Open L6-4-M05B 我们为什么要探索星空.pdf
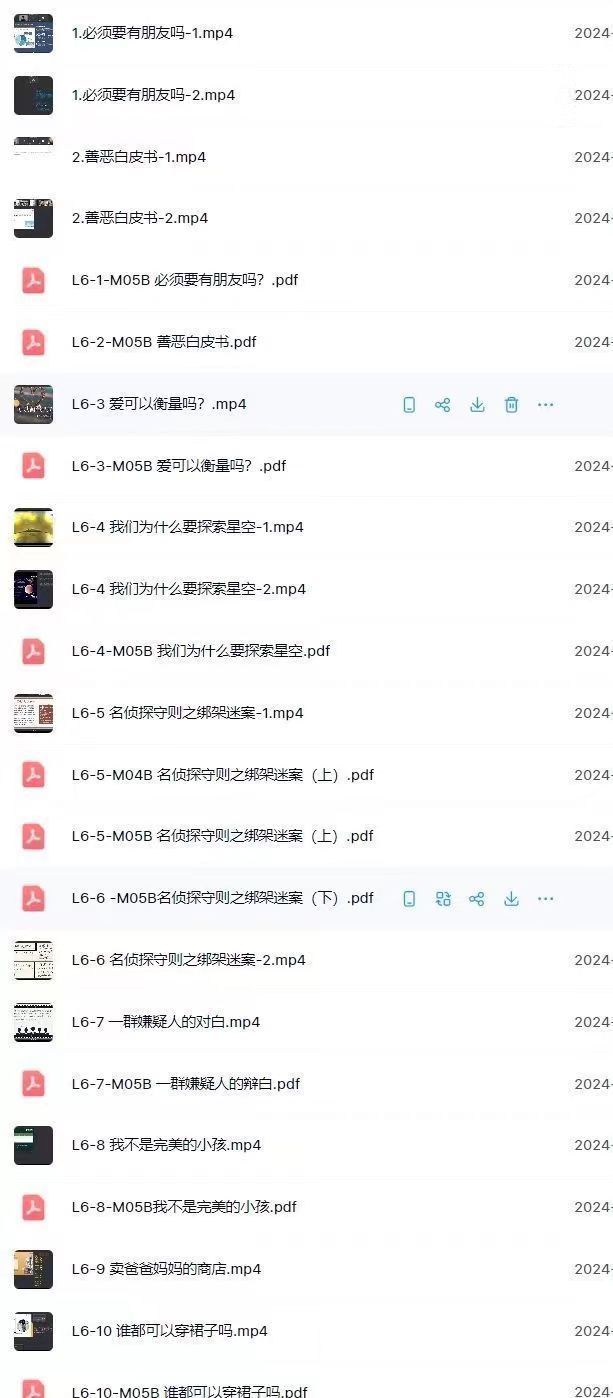The image size is (613, 1398). [200, 651]
